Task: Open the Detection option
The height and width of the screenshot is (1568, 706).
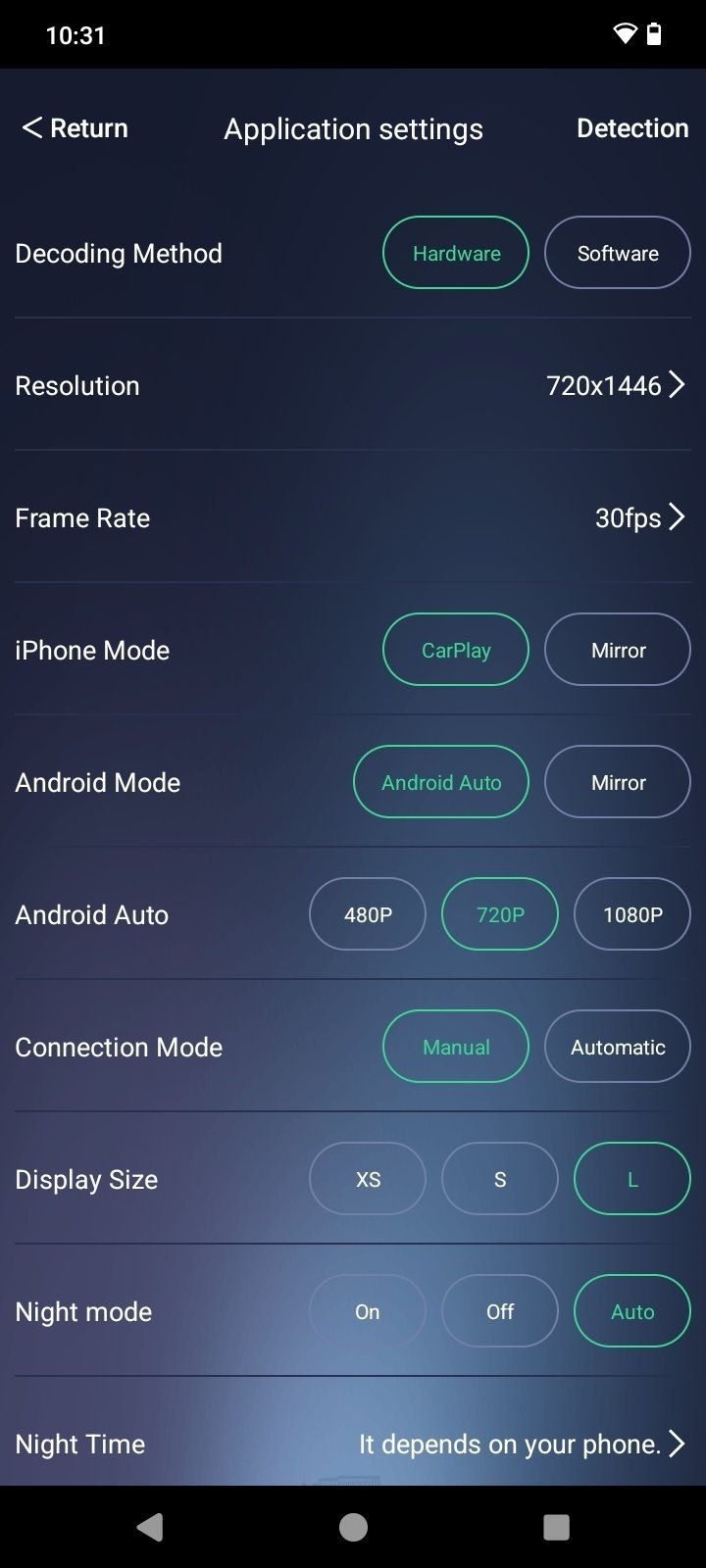Action: point(632,128)
